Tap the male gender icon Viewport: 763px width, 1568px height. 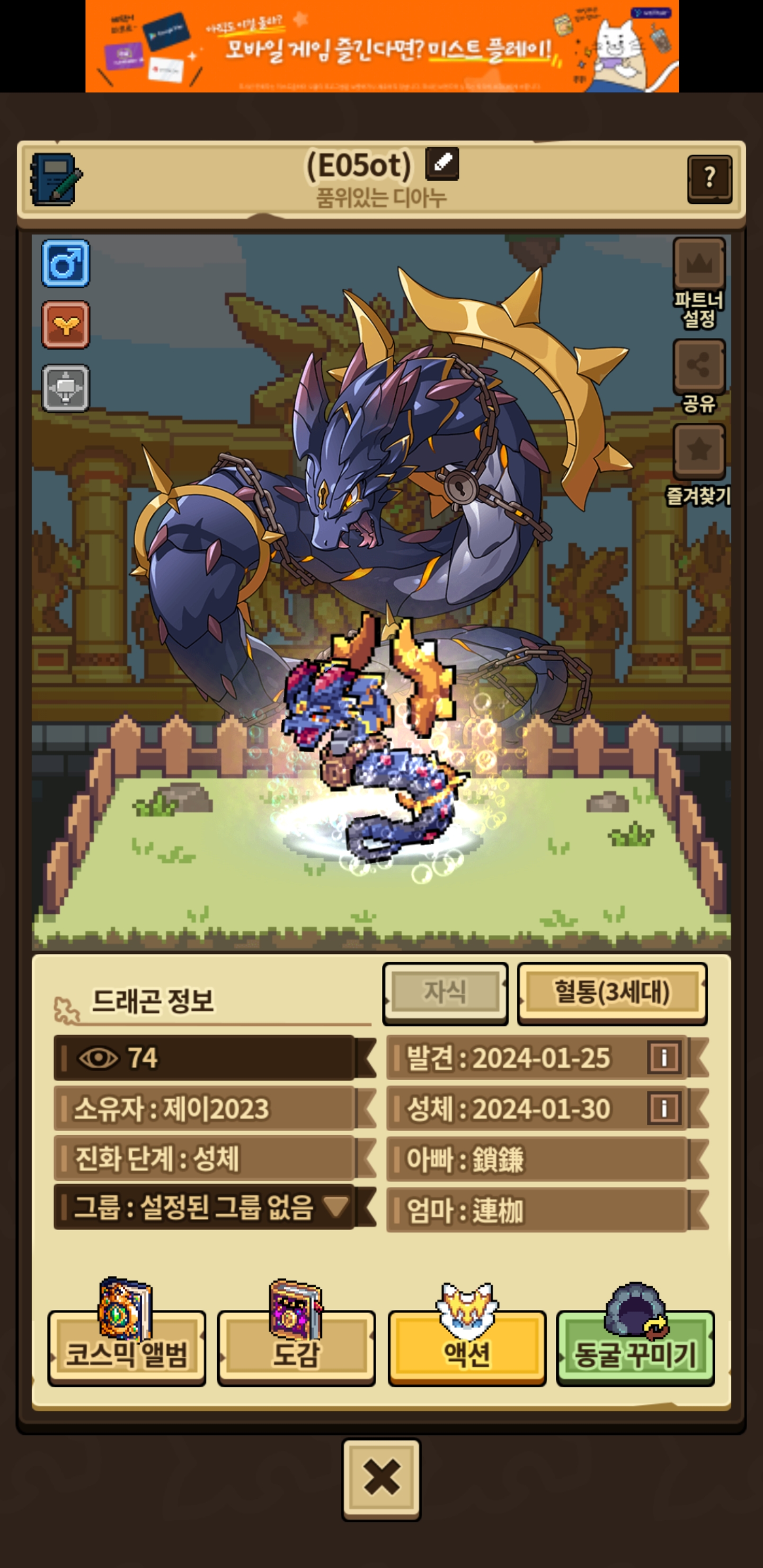tap(66, 263)
